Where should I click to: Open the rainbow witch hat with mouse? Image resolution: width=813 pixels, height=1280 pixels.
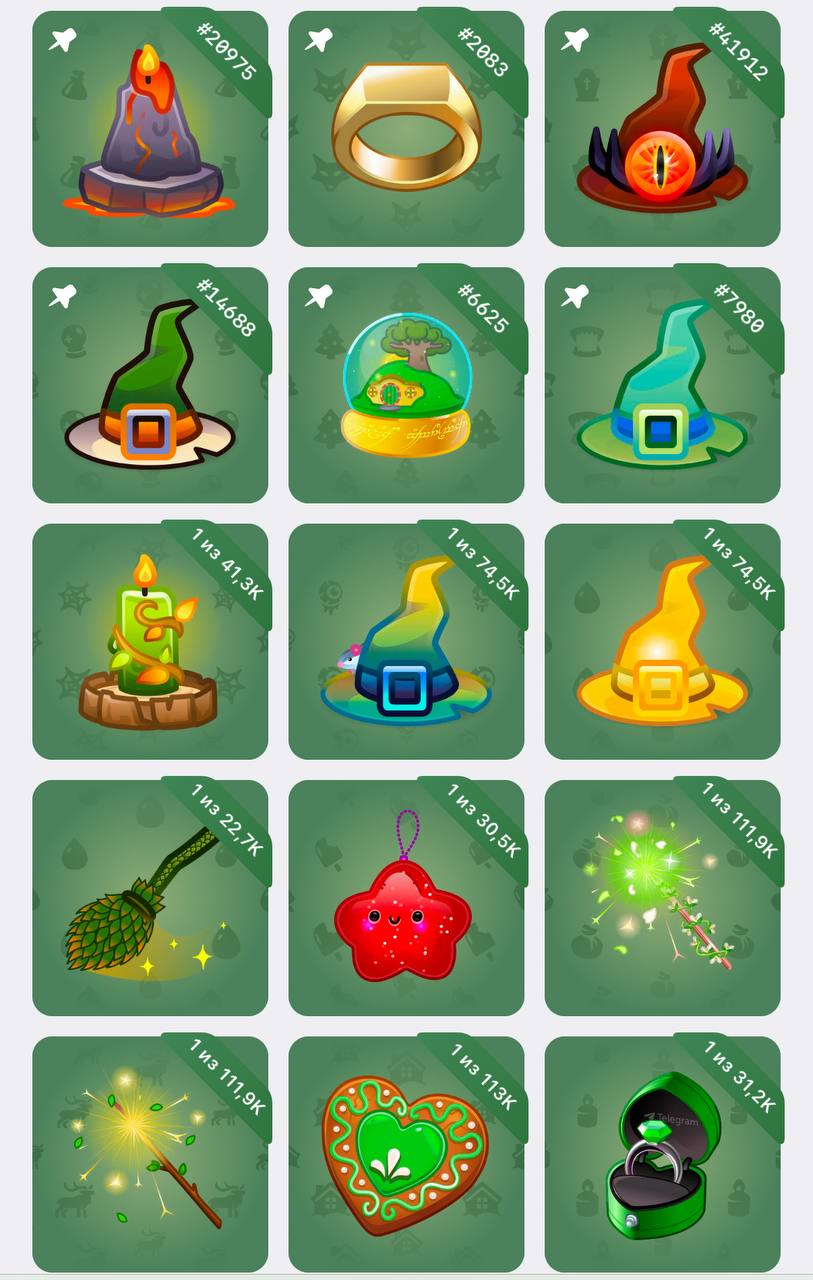click(406, 642)
